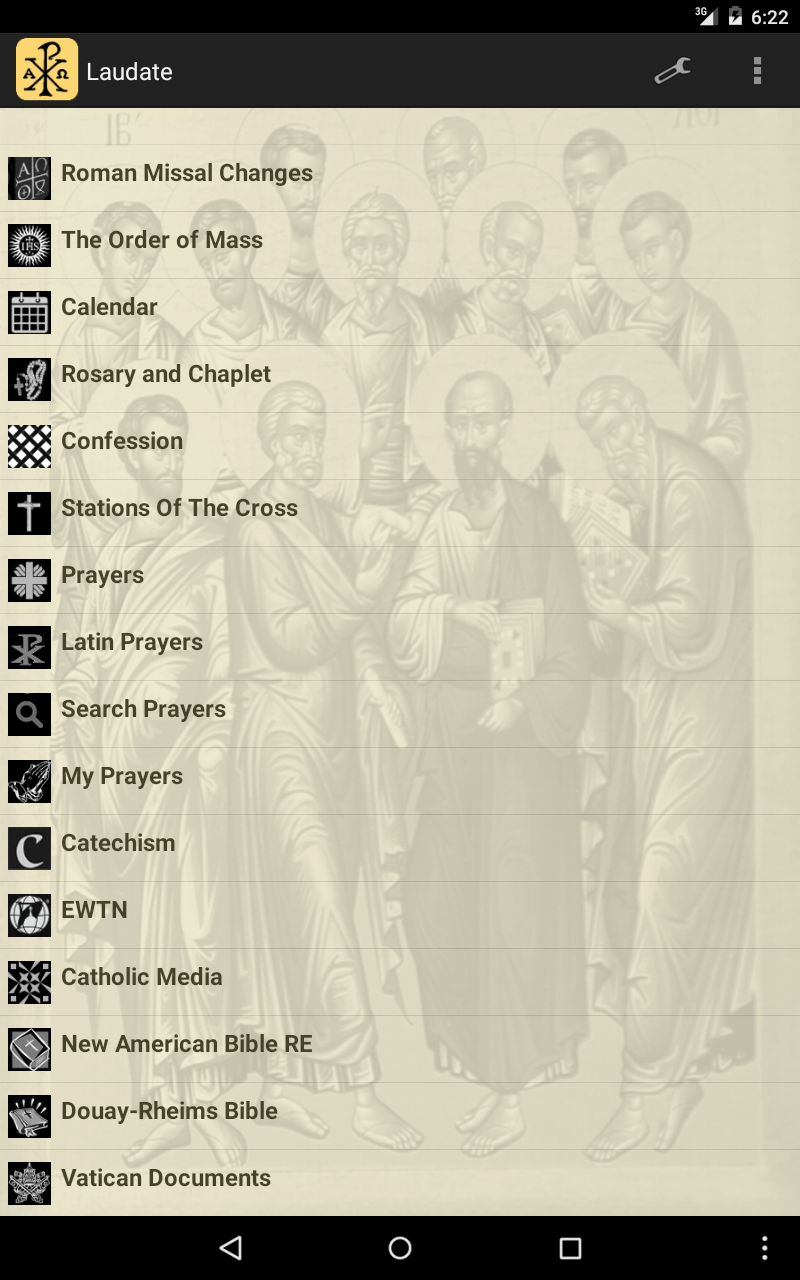Open The Order of Mass
The height and width of the screenshot is (1280, 800).
pos(162,241)
